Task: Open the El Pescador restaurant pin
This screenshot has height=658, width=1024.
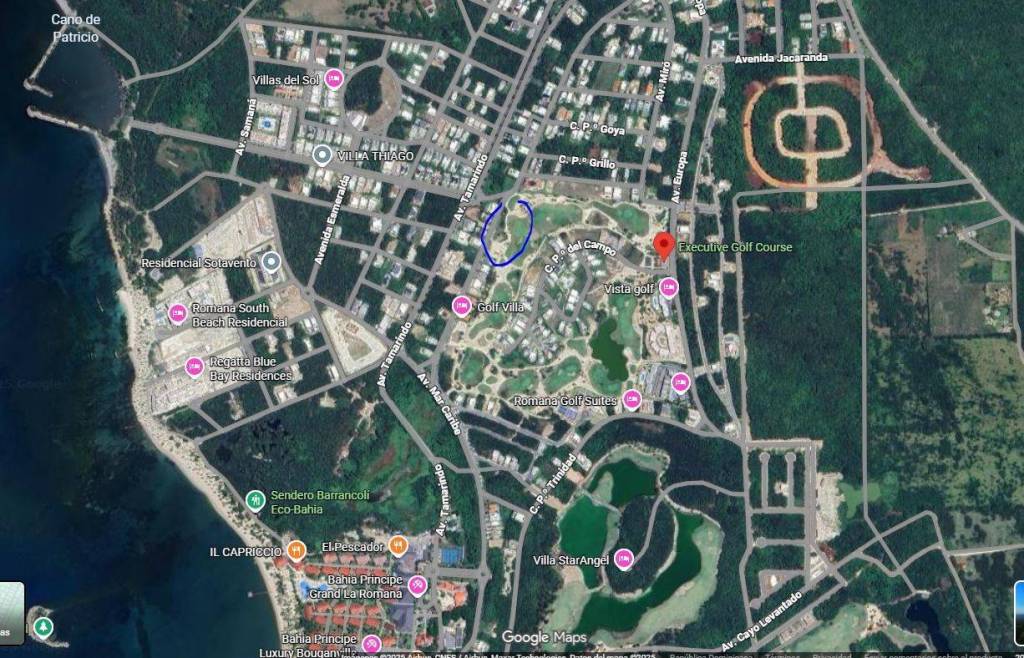Action: pyautogui.click(x=399, y=546)
